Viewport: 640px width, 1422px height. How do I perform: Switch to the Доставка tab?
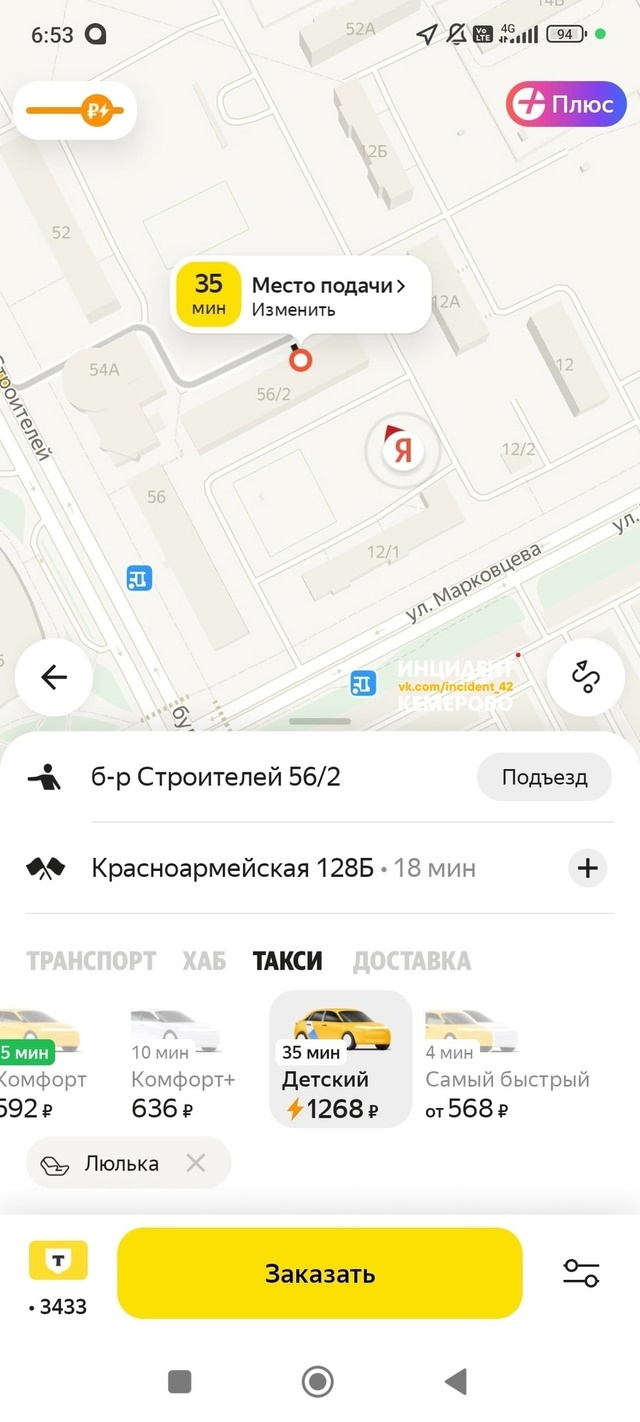pos(411,961)
